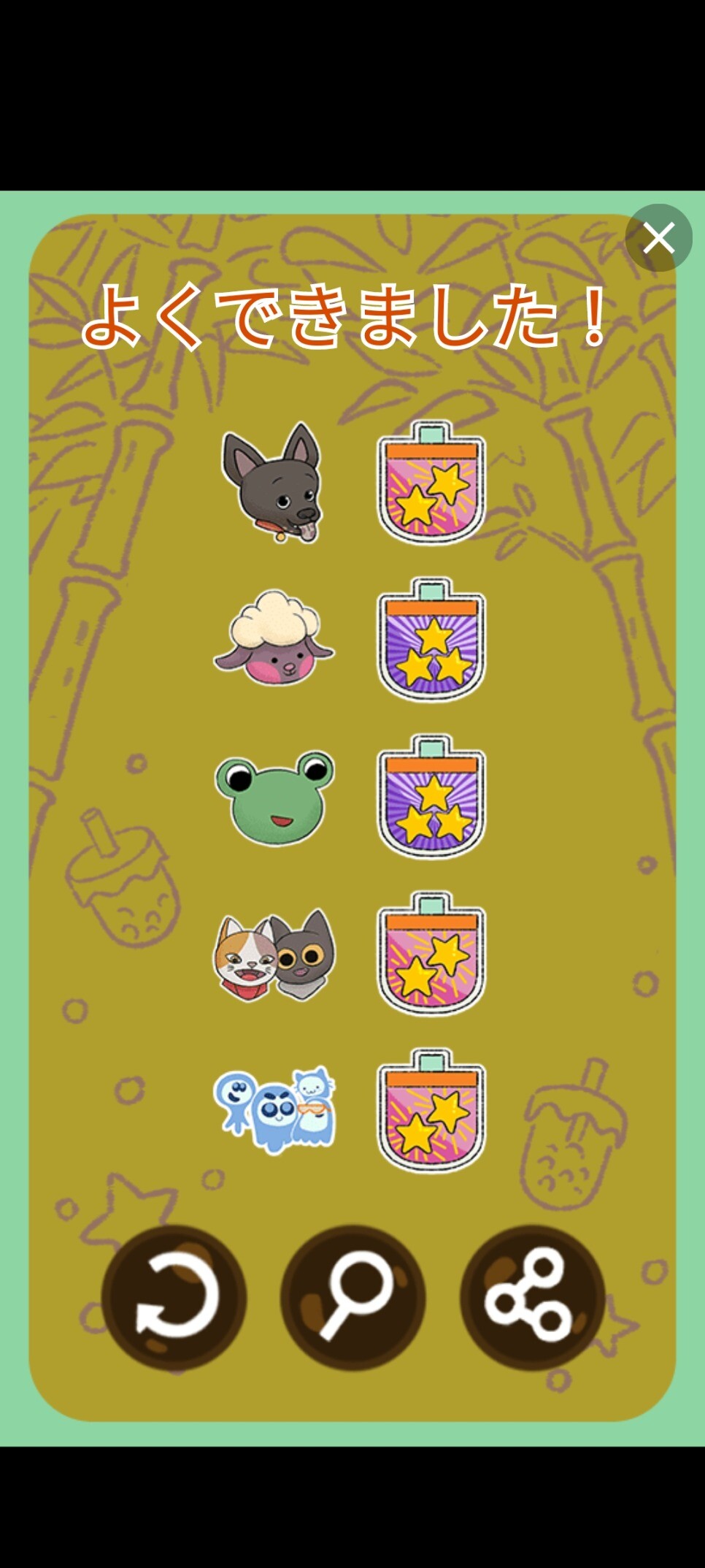Close the results dialog
Image resolution: width=705 pixels, height=1568 pixels.
pyautogui.click(x=658, y=238)
